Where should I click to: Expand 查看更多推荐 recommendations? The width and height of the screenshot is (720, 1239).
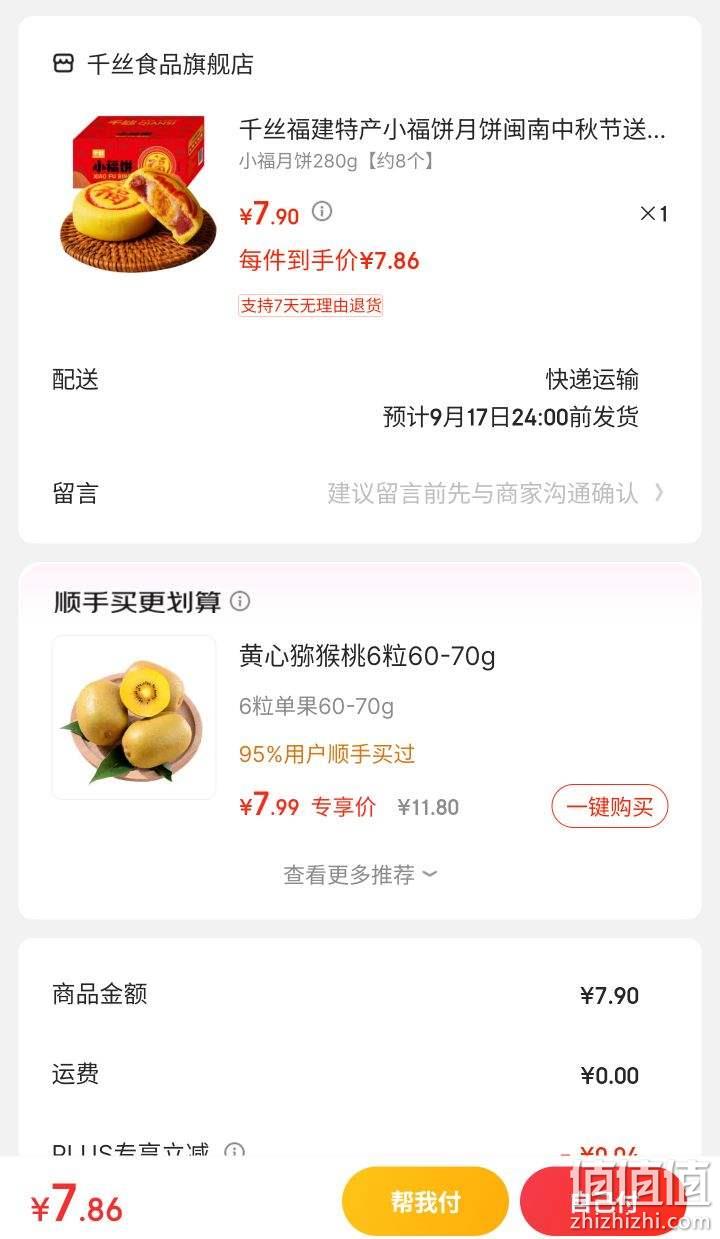360,875
